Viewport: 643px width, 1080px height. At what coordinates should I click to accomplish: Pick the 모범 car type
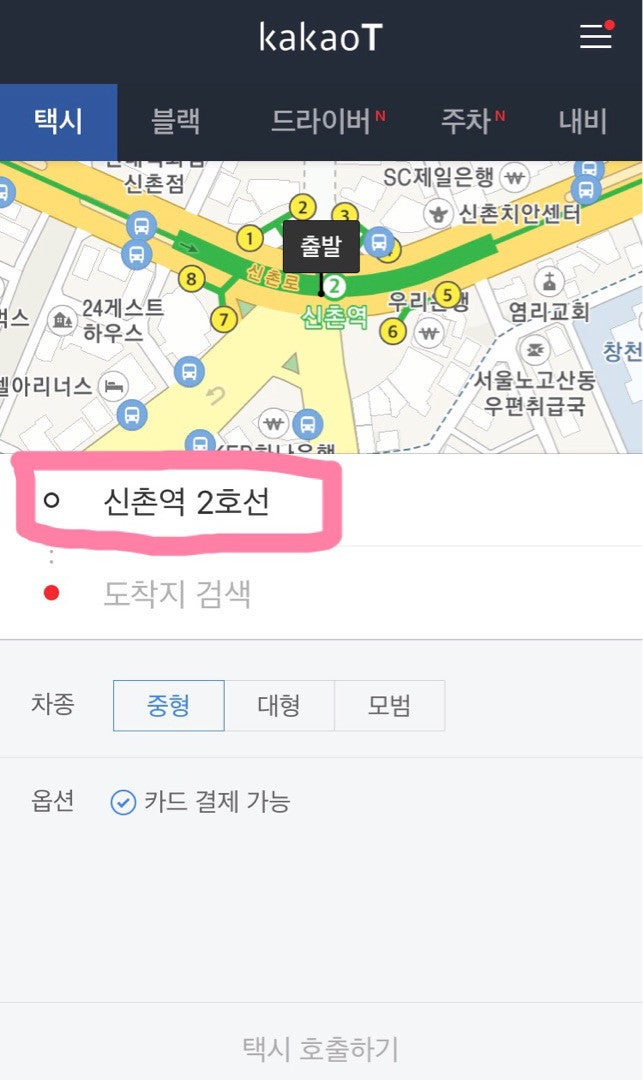pos(389,706)
